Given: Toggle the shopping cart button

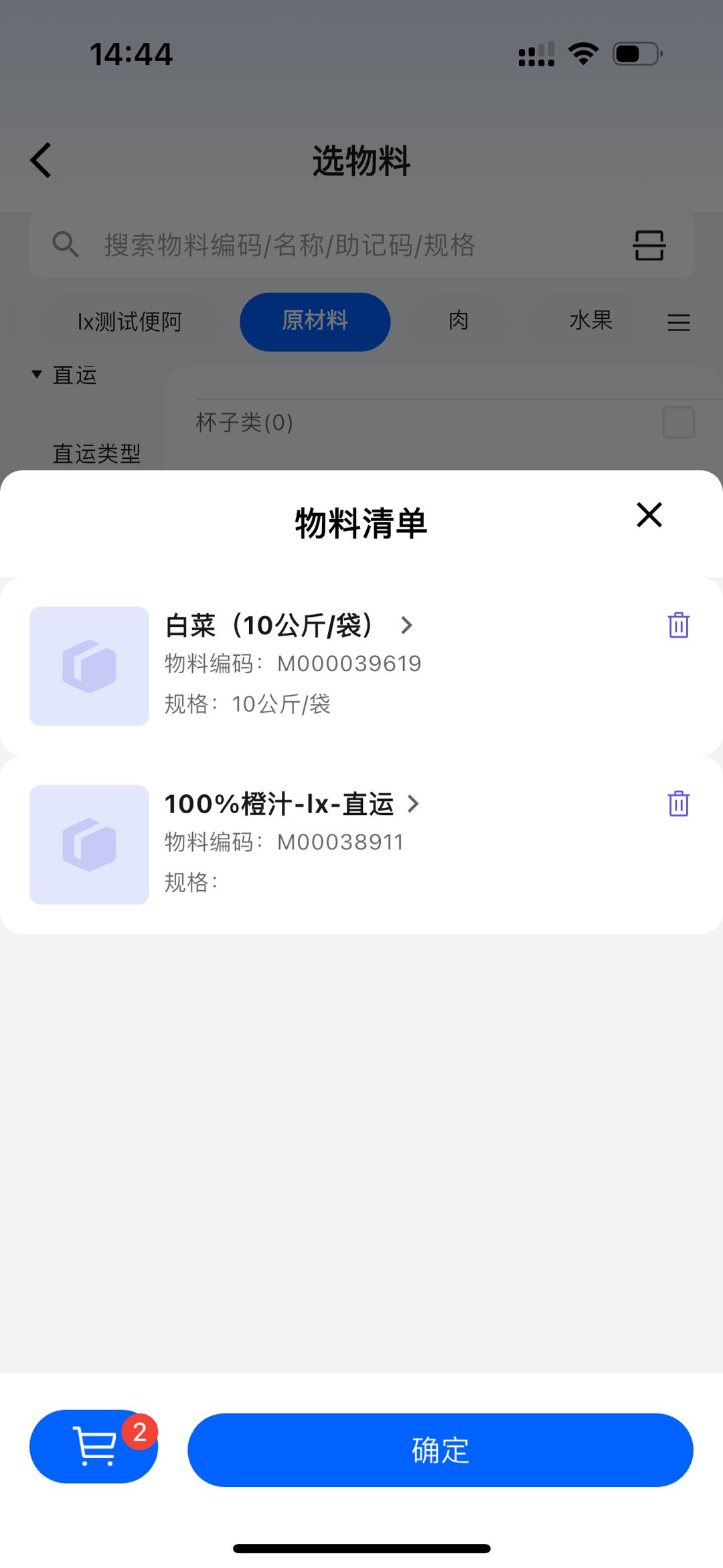Looking at the screenshot, I should pos(94,1447).
